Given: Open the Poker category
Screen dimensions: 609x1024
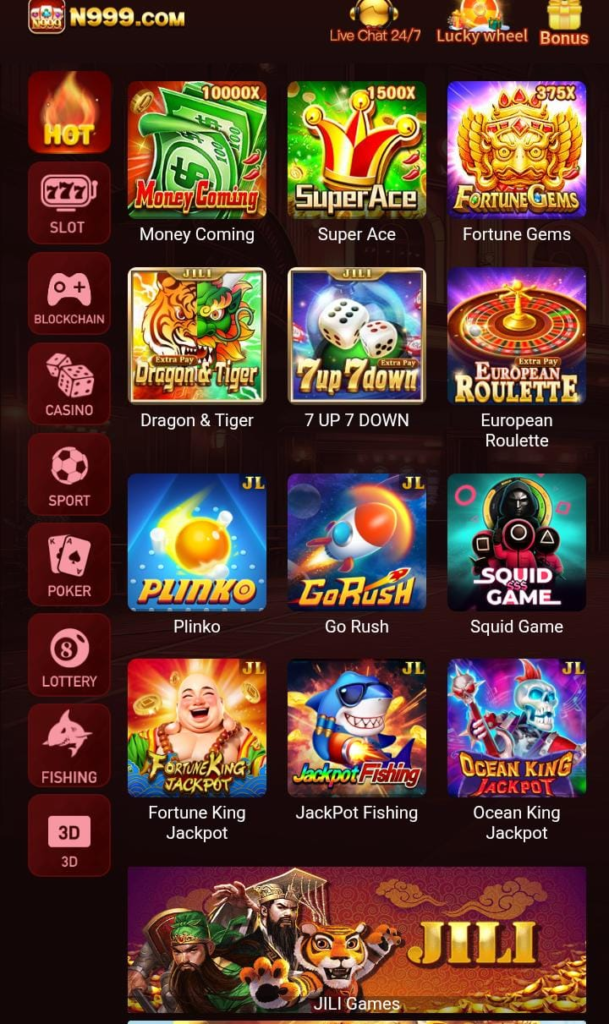Looking at the screenshot, I should [69, 565].
